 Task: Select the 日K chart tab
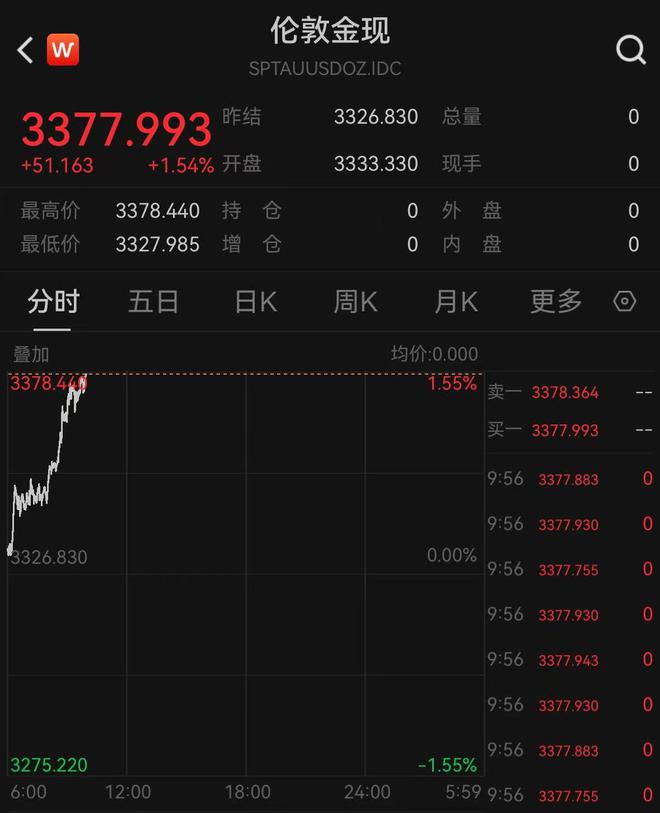tap(255, 301)
